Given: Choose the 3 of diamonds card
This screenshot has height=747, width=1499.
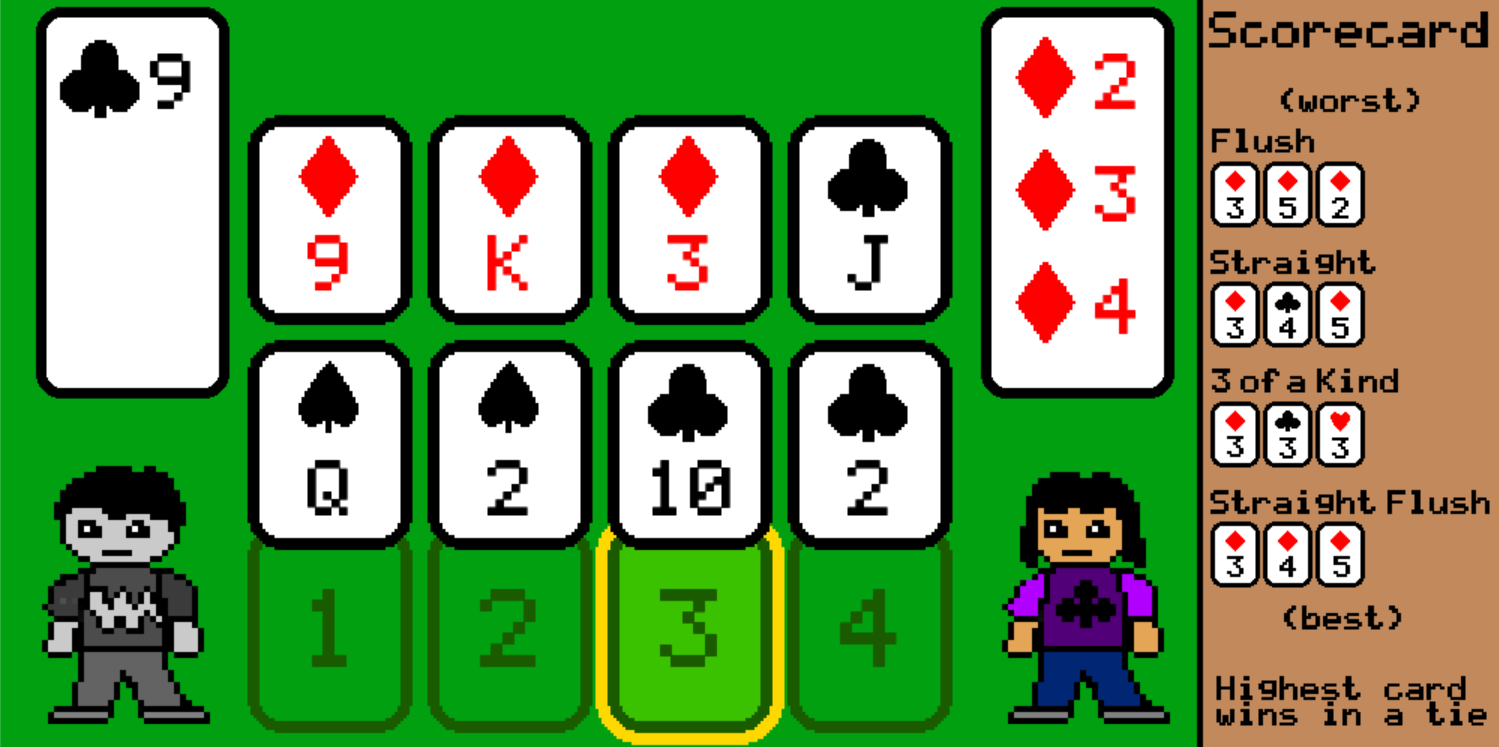Looking at the screenshot, I should 690,219.
